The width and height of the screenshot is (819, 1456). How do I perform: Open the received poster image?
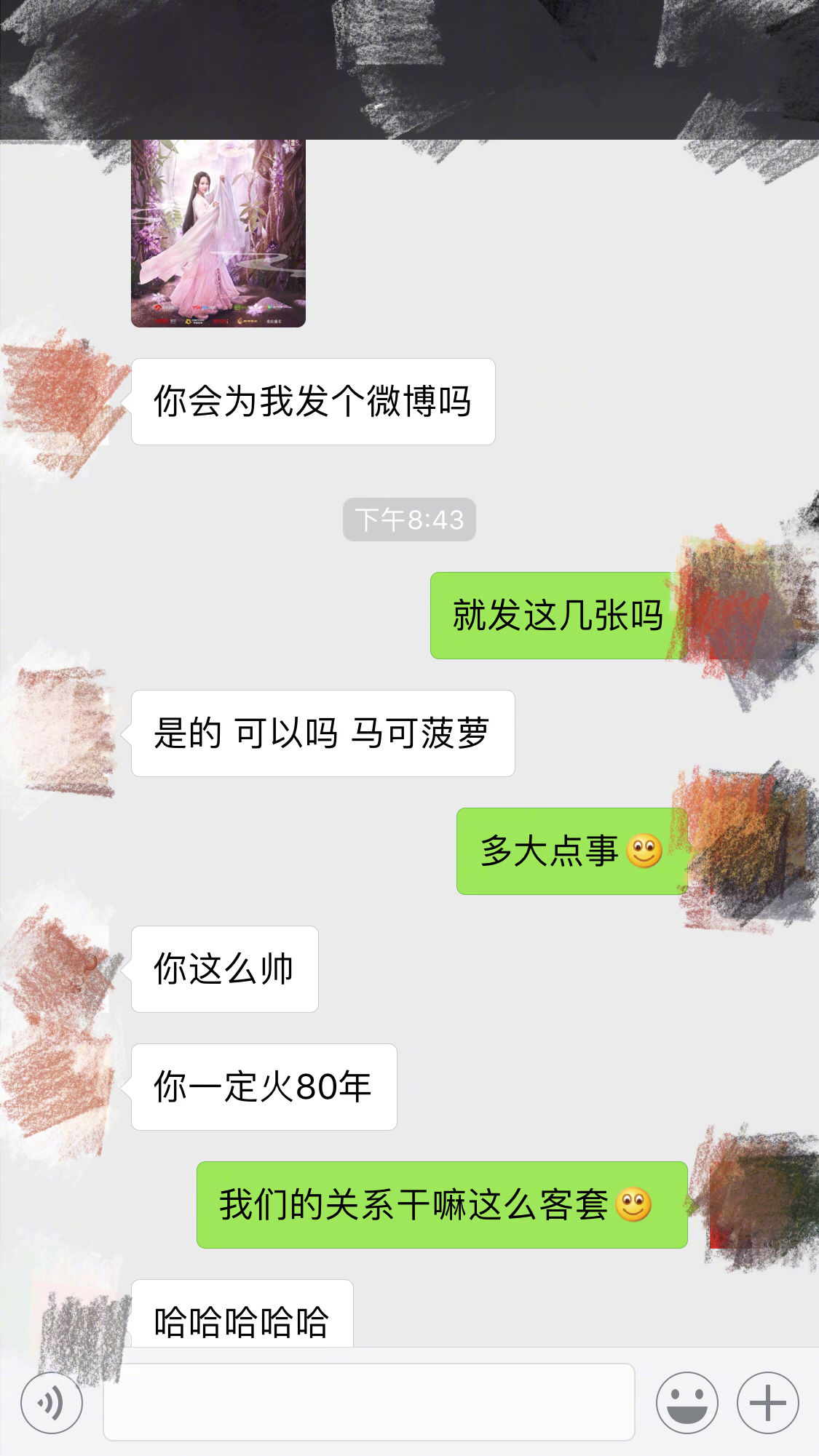218,233
